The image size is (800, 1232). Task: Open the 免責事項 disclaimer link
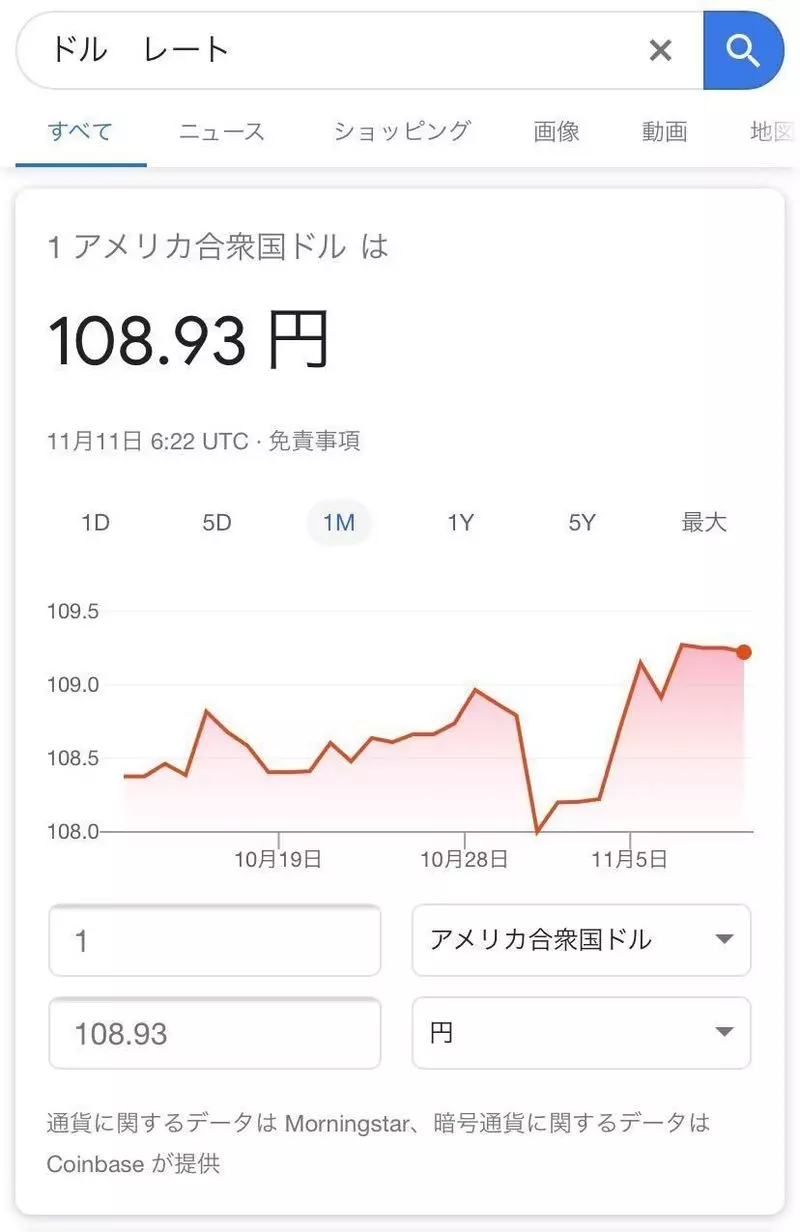pos(314,441)
